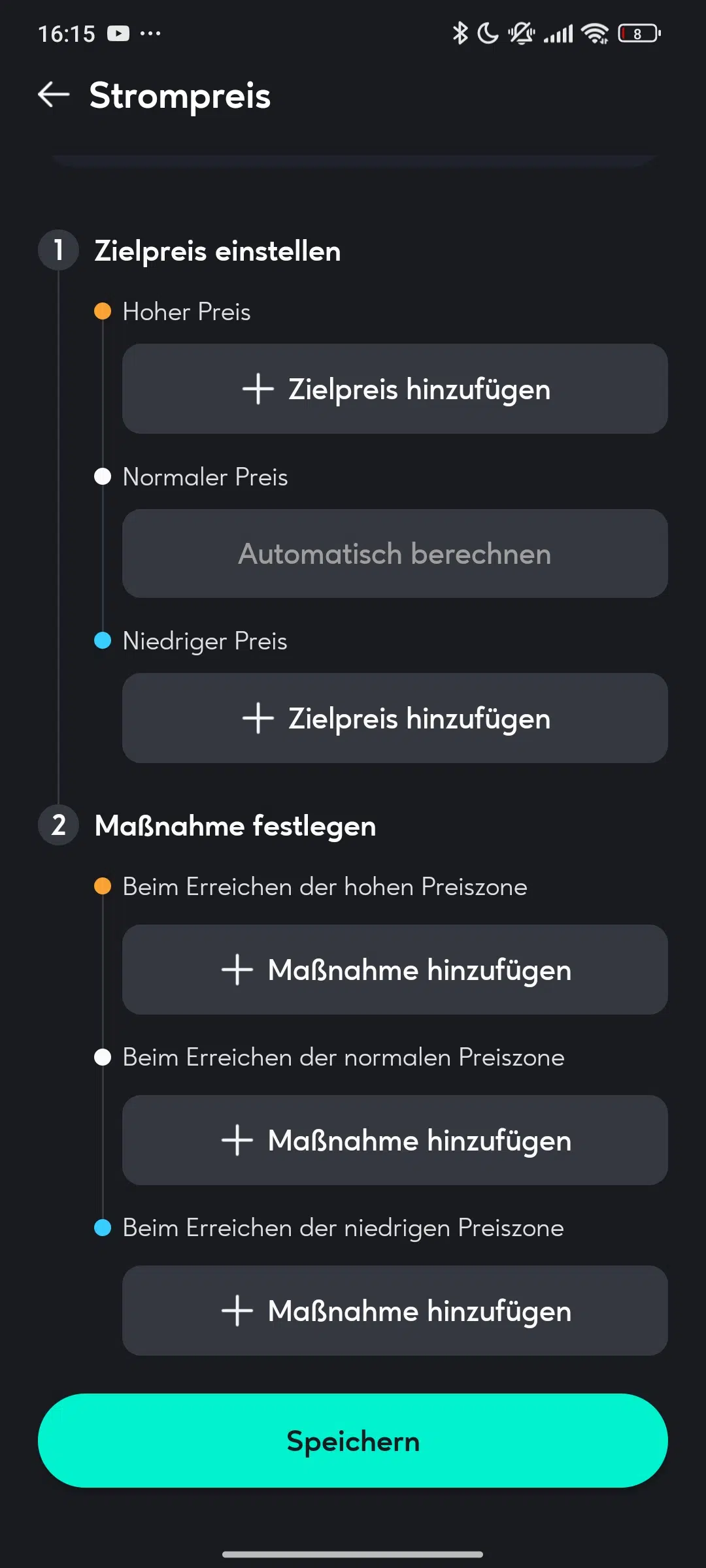
Task: Add Maßnahme for the niedrigen Preiszone
Action: (395, 1311)
